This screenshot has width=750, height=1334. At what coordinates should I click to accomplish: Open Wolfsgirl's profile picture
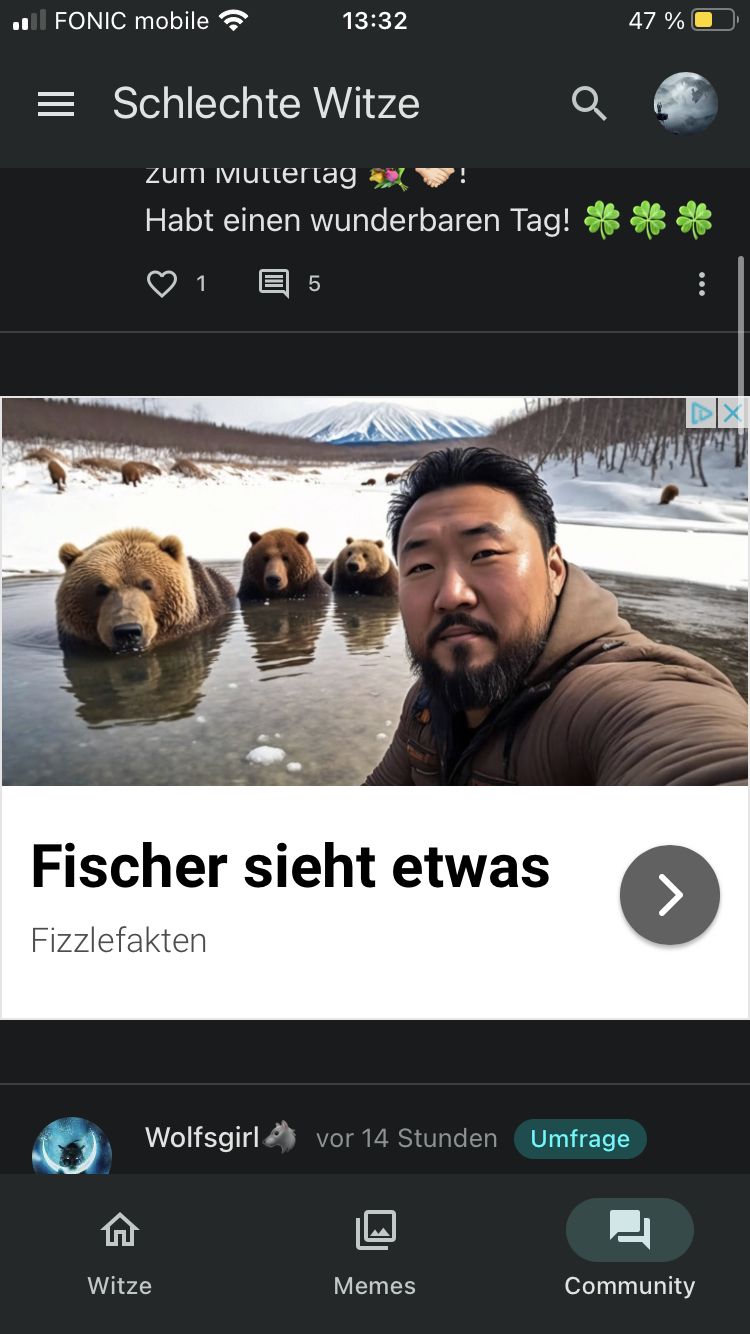tap(72, 1148)
